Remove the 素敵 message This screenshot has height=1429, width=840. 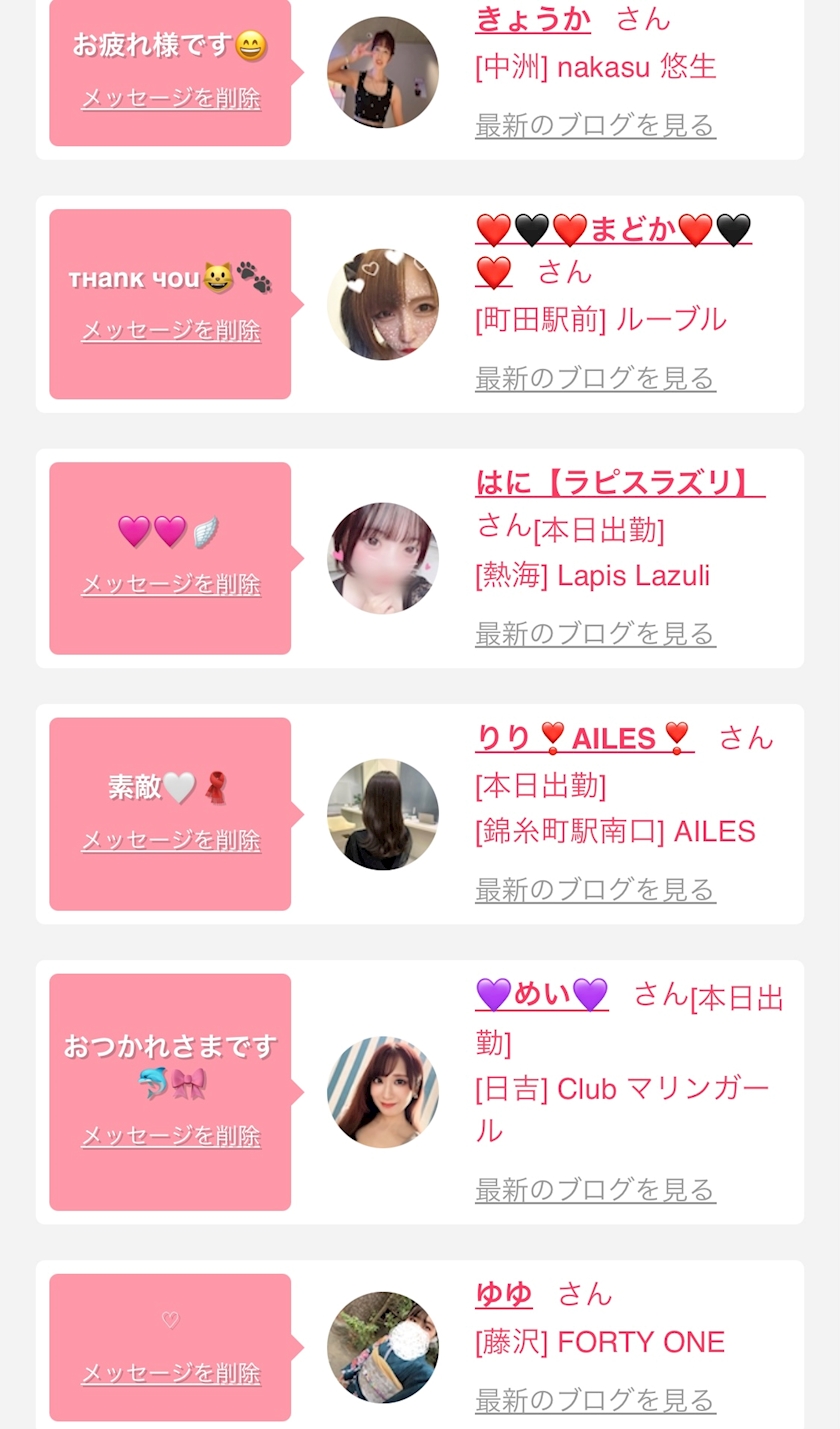170,840
